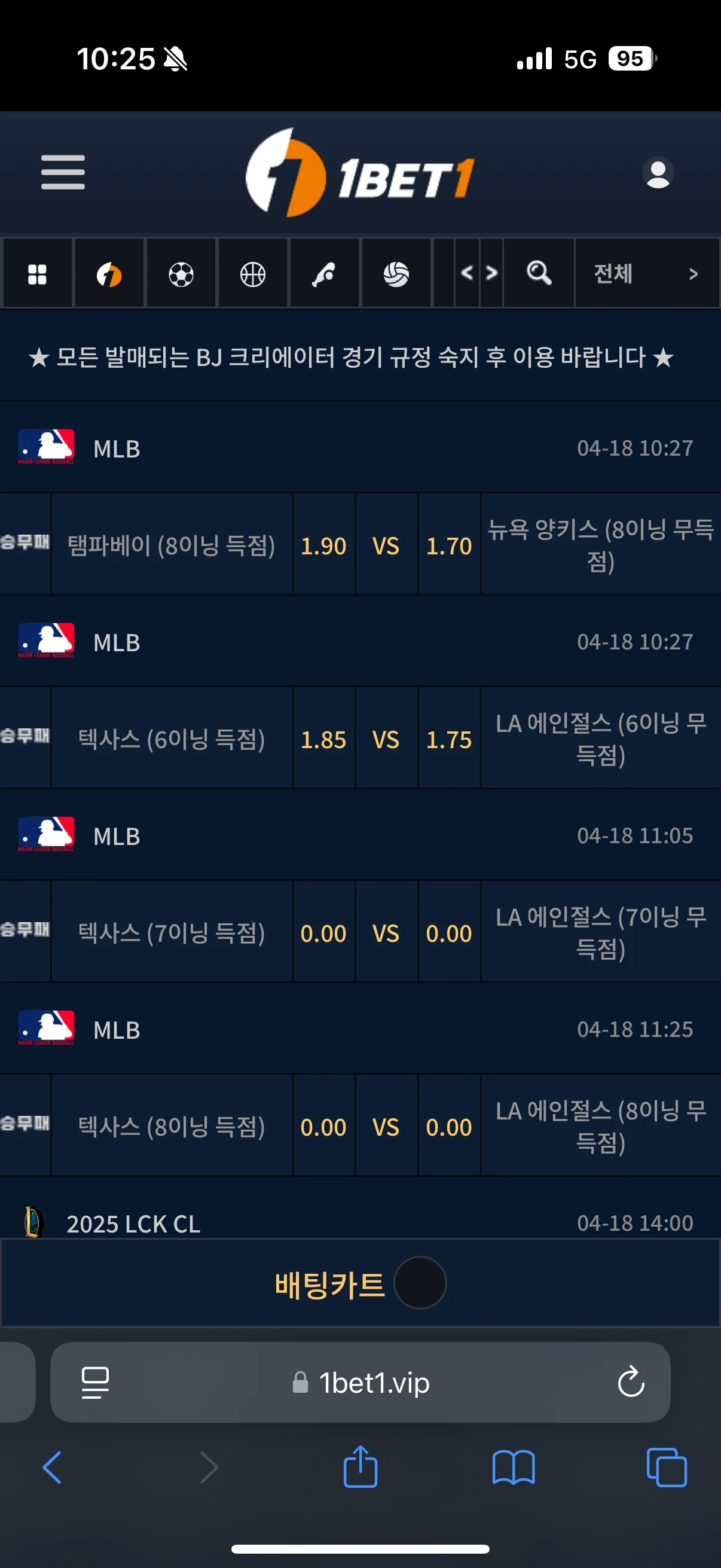
Task: Open the user profile icon
Action: (658, 173)
